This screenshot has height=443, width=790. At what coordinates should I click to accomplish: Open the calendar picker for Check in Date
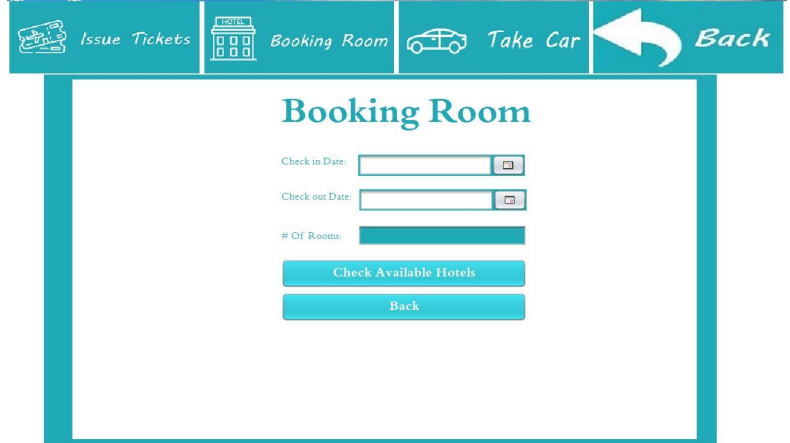click(x=508, y=165)
